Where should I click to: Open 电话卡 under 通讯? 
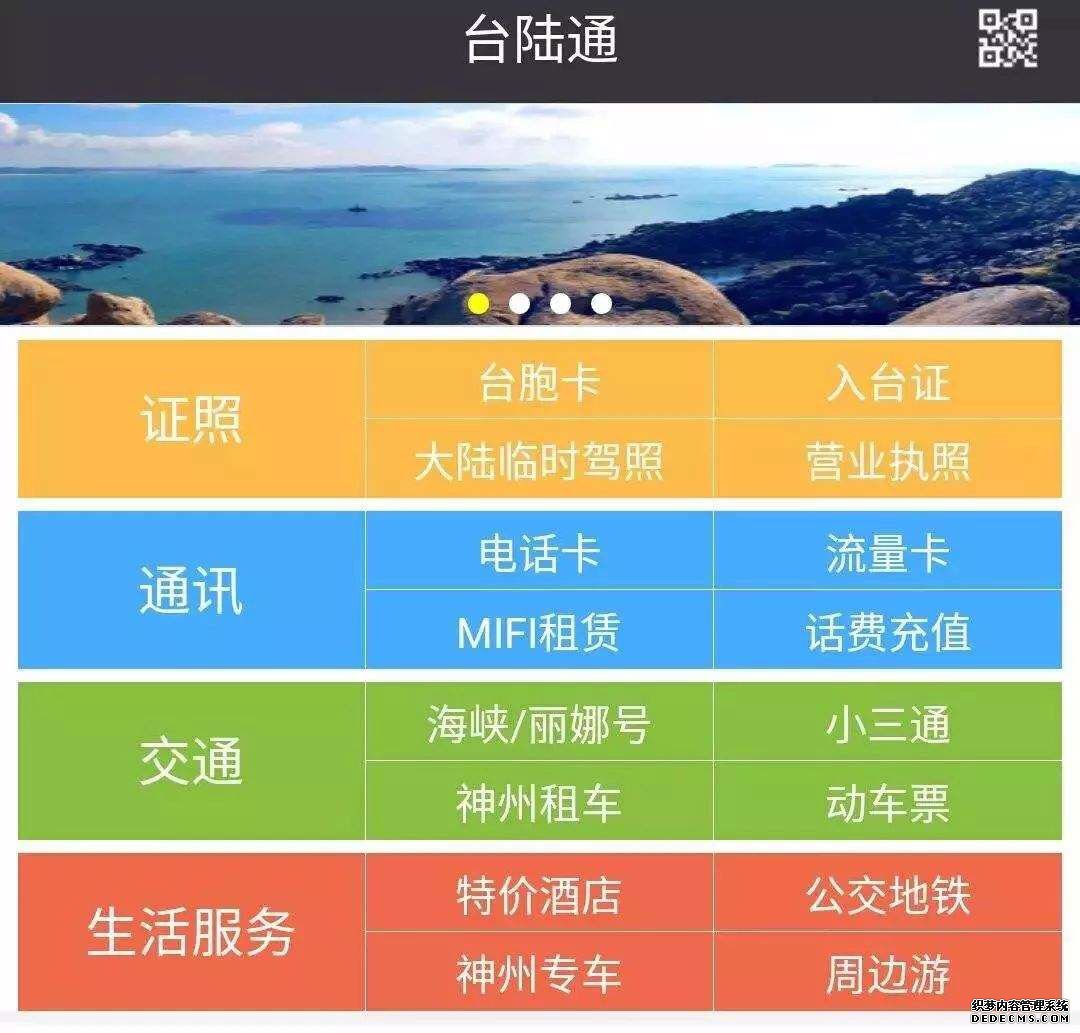[539, 553]
